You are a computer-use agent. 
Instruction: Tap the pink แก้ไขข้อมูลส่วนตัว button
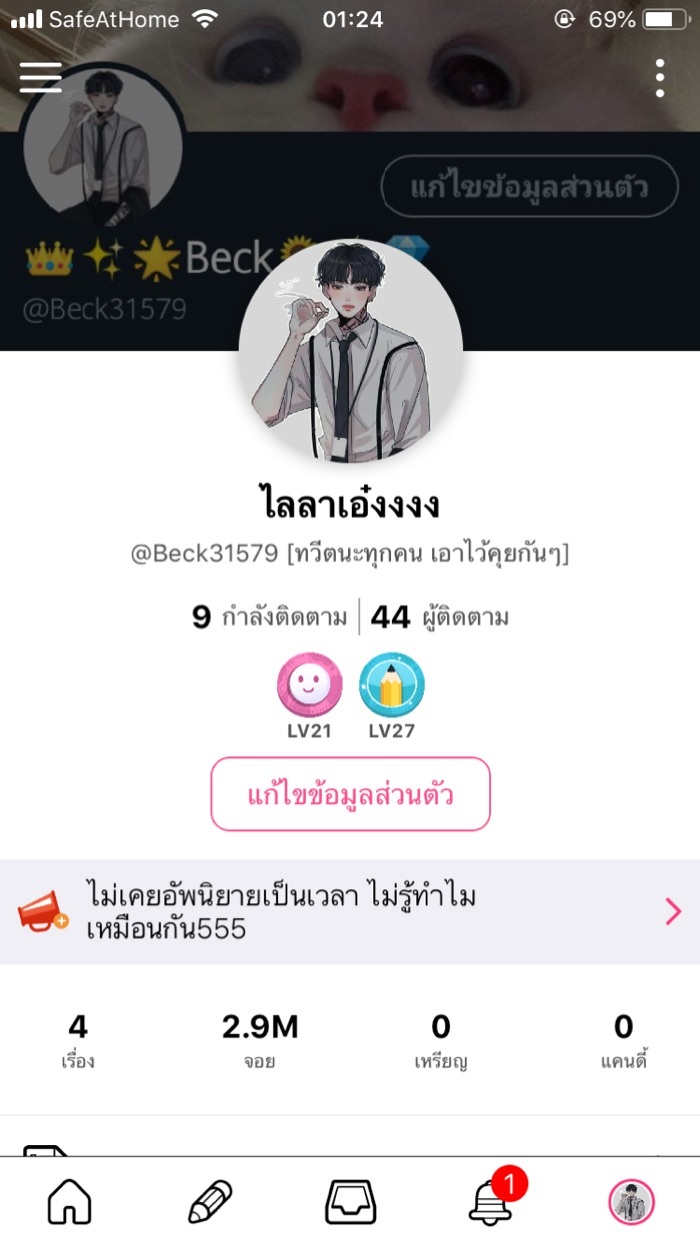[x=350, y=795]
